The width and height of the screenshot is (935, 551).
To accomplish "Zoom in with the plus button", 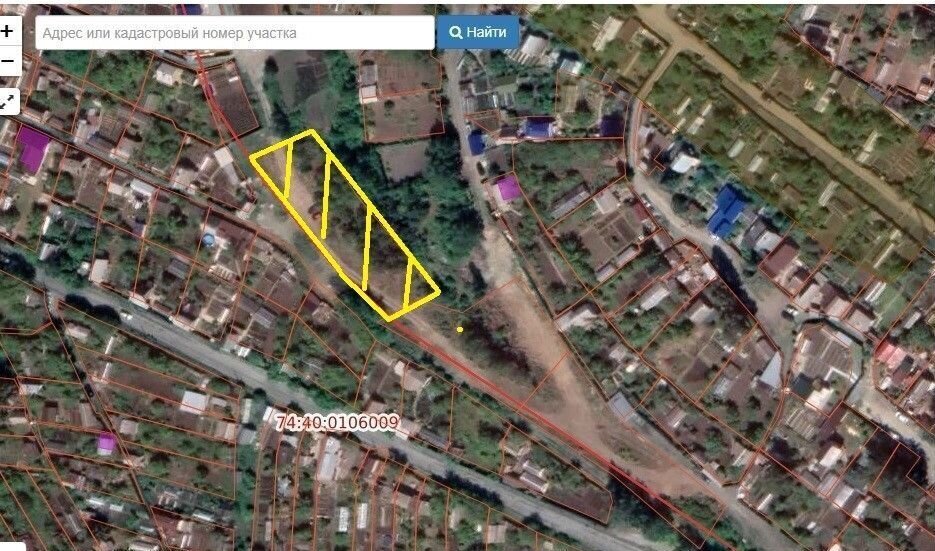I will click(7, 31).
